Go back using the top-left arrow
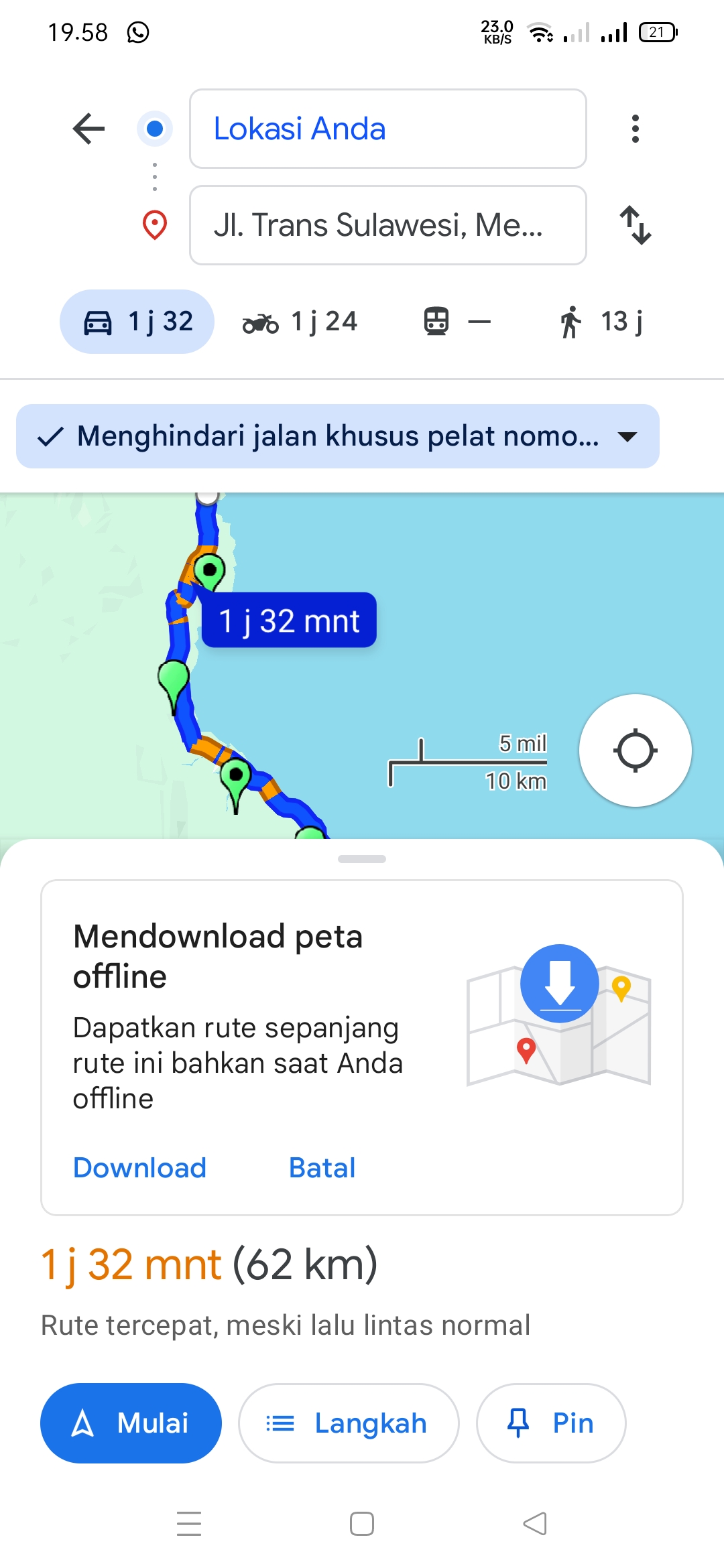Viewport: 724px width, 1568px height. tap(89, 129)
